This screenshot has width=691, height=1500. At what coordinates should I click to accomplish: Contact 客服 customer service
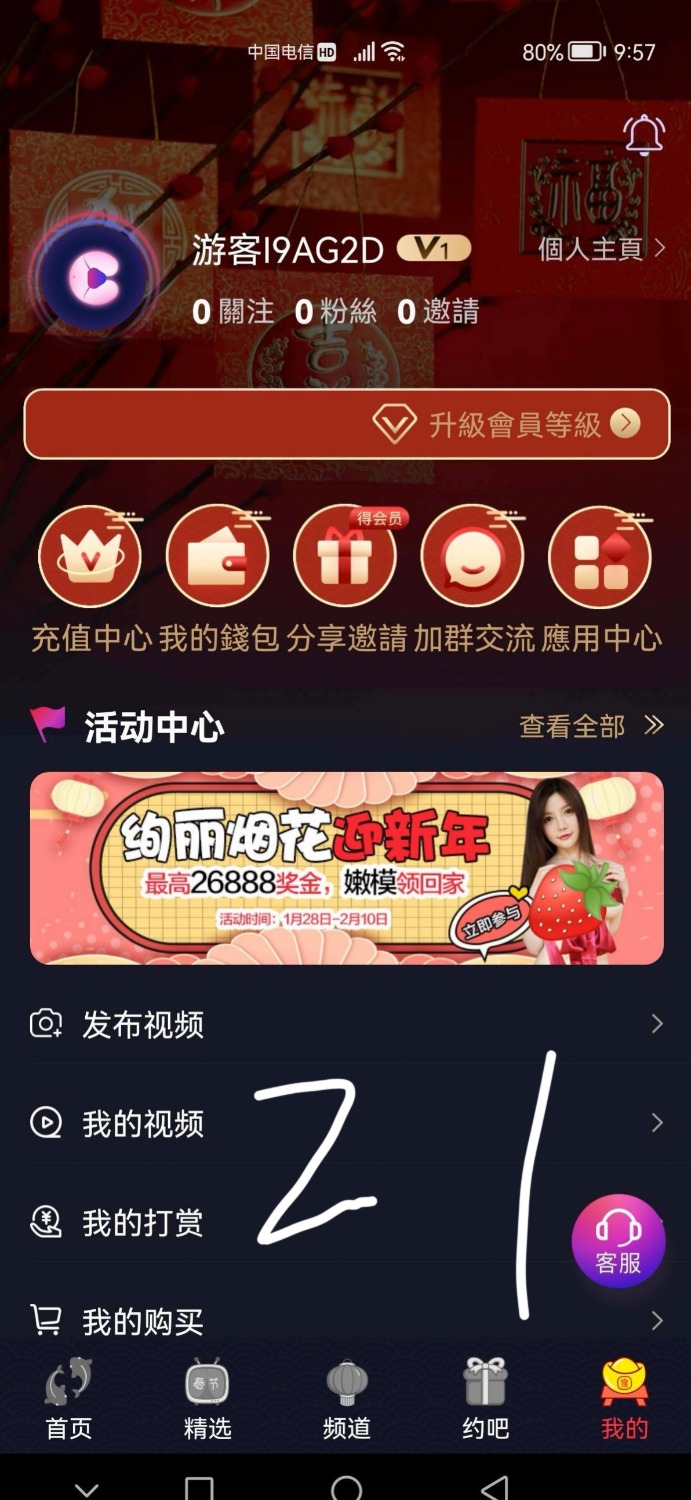point(618,1241)
